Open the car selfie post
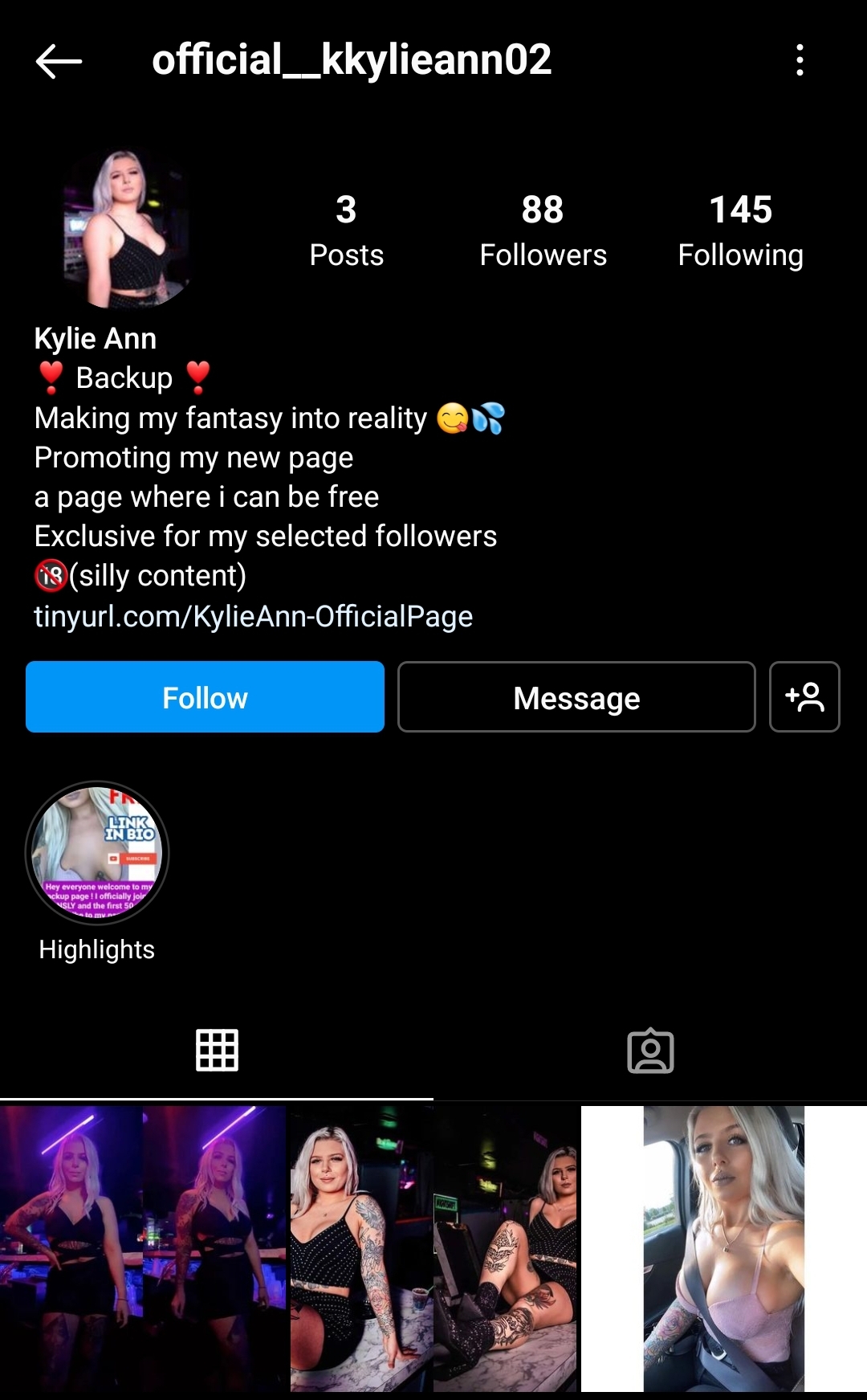 point(724,1249)
